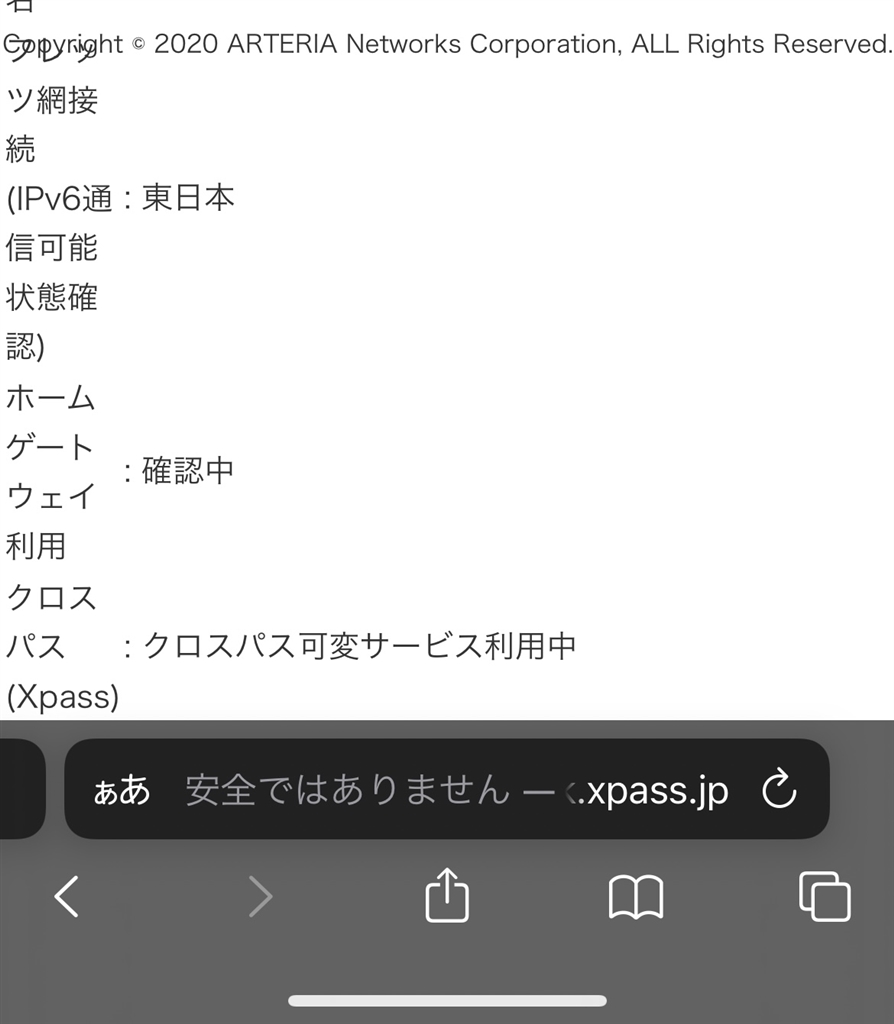The image size is (894, 1024).
Task: Open page display options via ぁあ button
Action: (x=121, y=790)
